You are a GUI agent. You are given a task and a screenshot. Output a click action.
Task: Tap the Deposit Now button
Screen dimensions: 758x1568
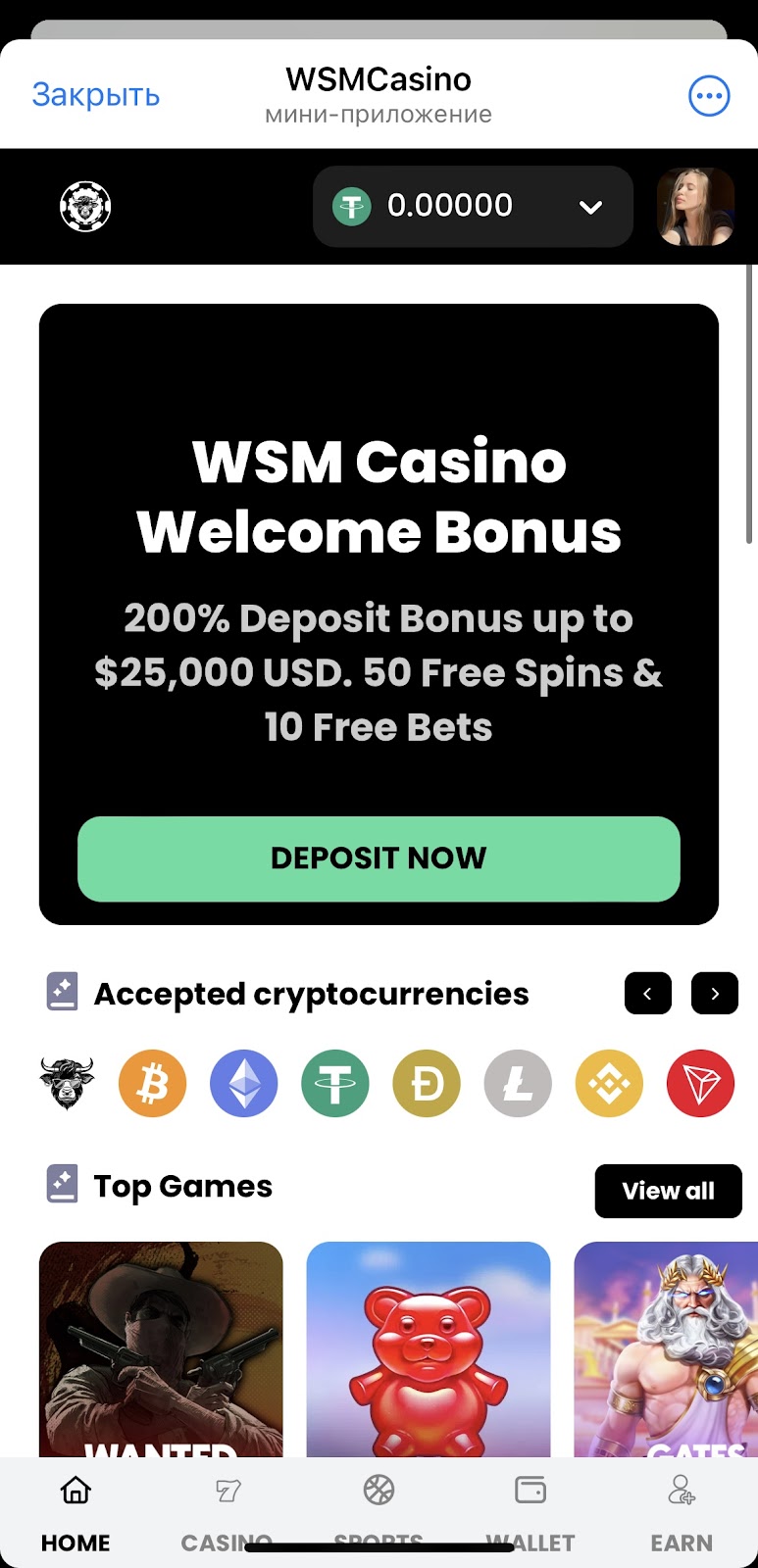[379, 858]
